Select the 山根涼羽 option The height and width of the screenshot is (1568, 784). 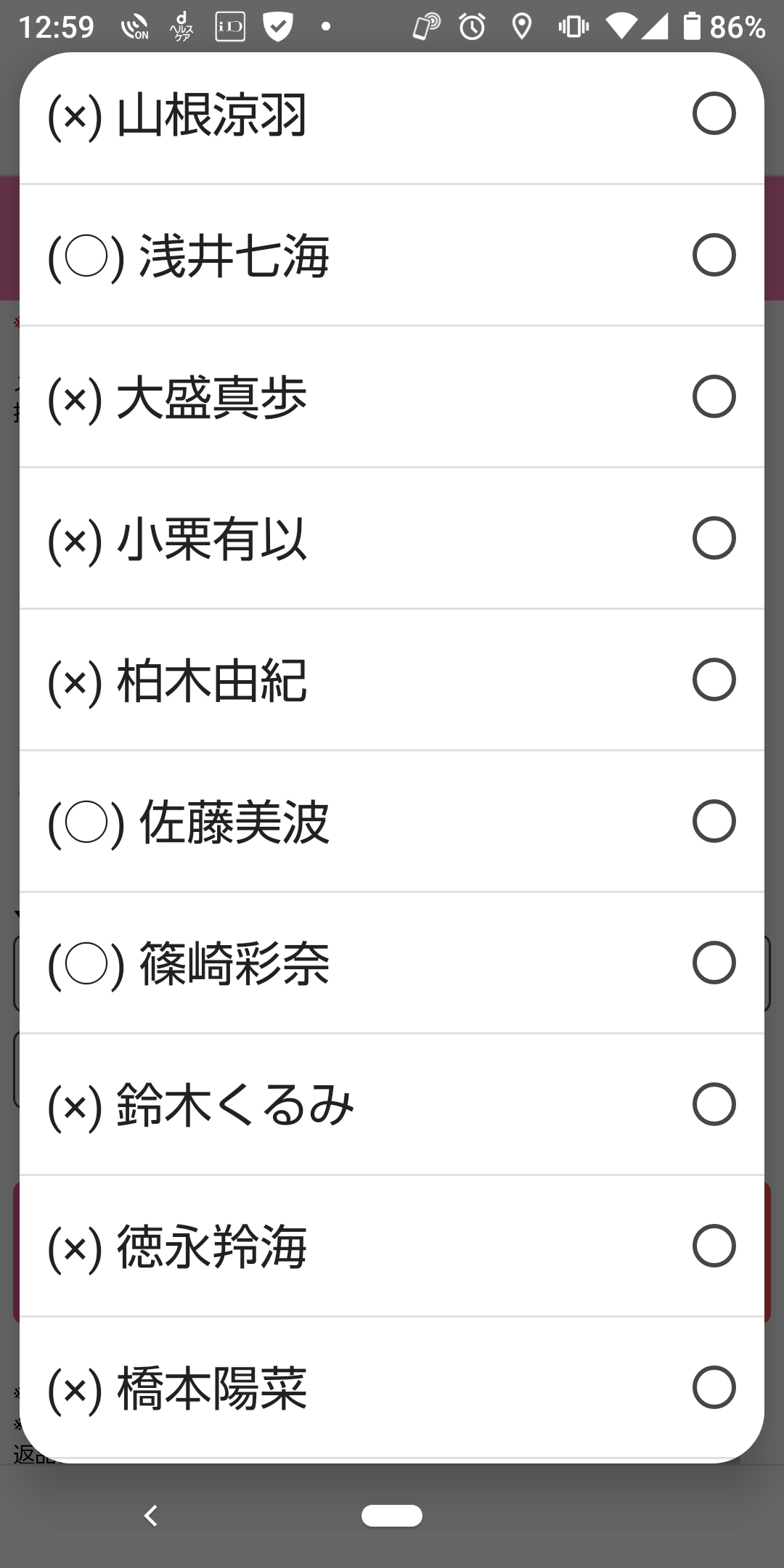pyautogui.click(x=392, y=114)
